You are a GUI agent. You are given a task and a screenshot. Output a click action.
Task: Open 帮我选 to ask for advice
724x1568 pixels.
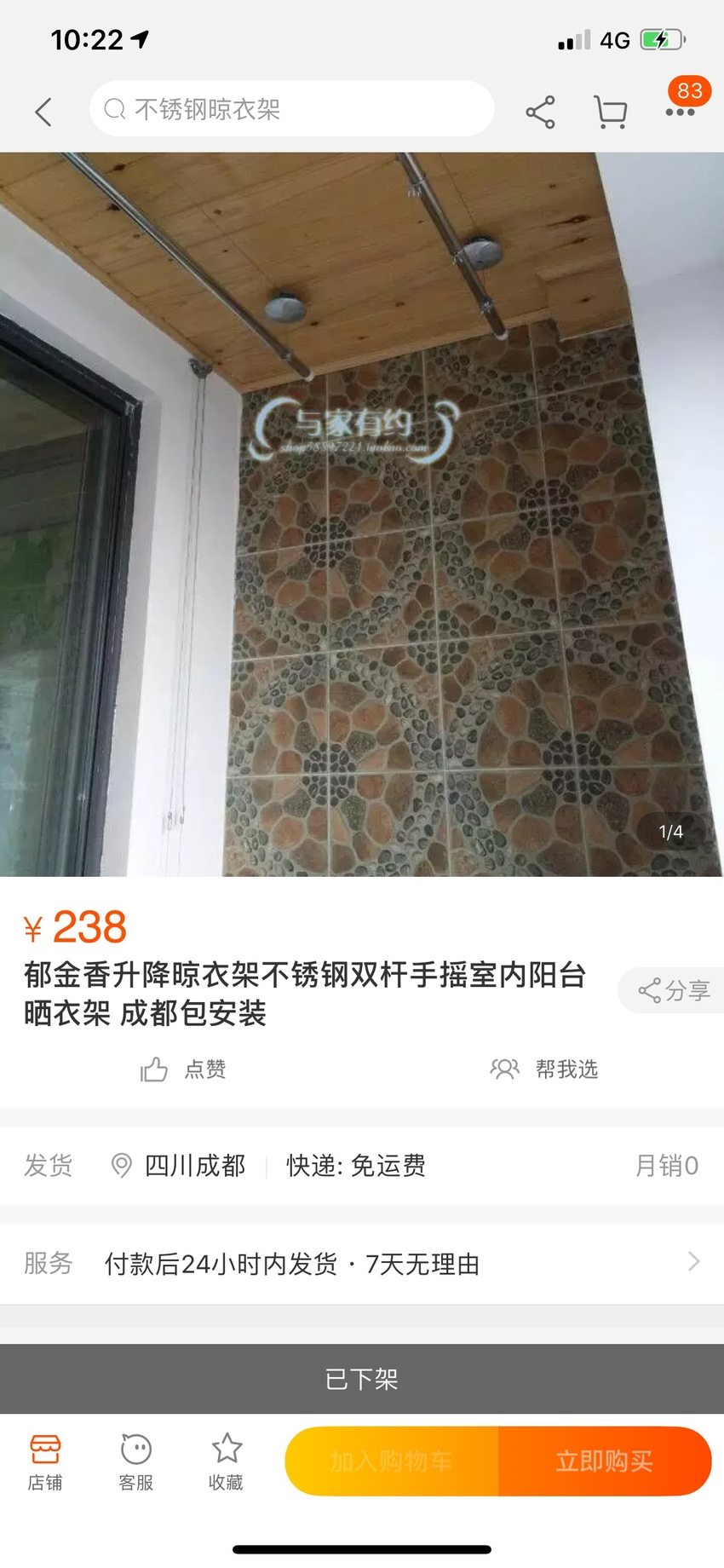[x=543, y=1069]
